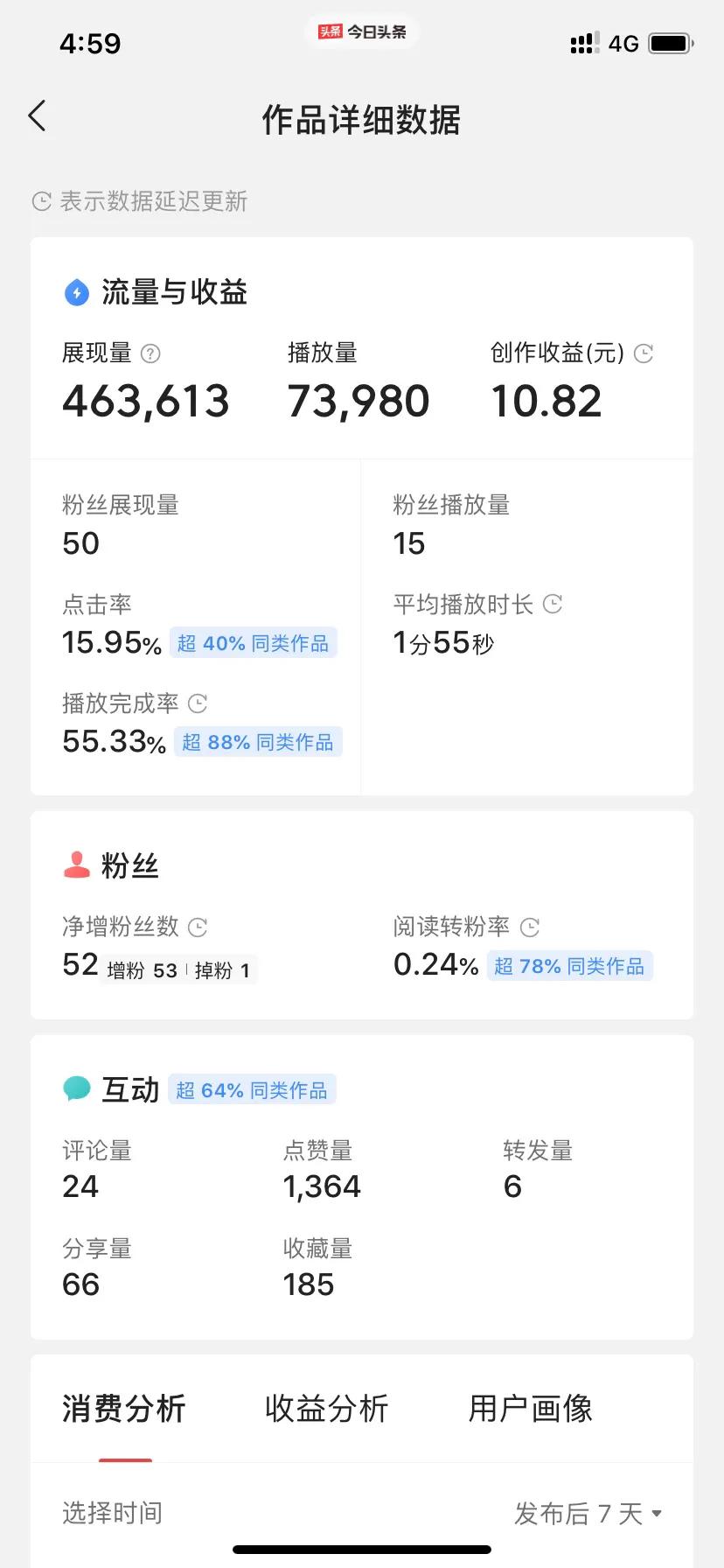Screen dimensions: 724x1568
Task: Tap the 超 88% 同类作品 badge under 播放完成率
Action: (258, 742)
